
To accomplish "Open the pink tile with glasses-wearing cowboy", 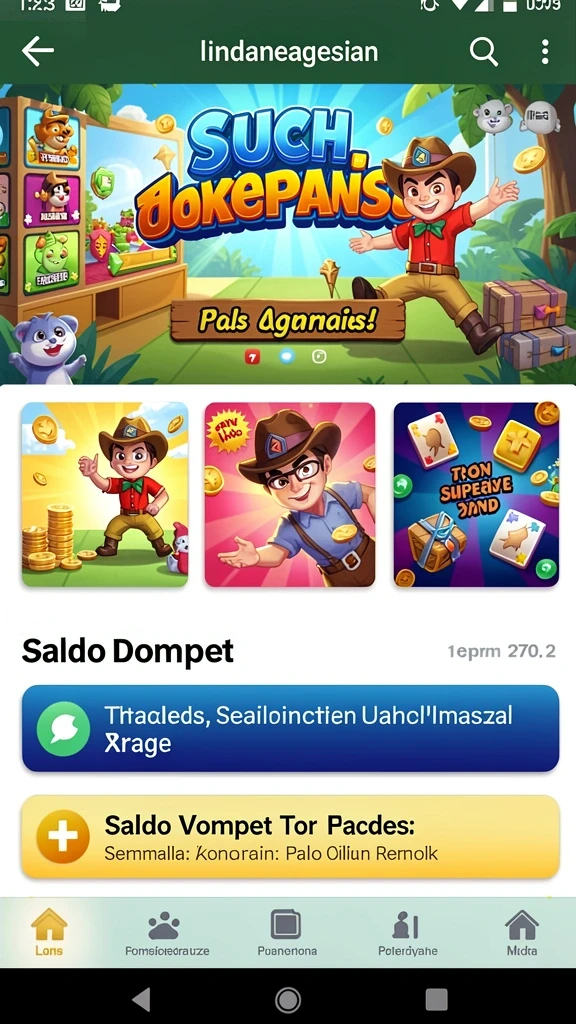I will click(x=290, y=494).
